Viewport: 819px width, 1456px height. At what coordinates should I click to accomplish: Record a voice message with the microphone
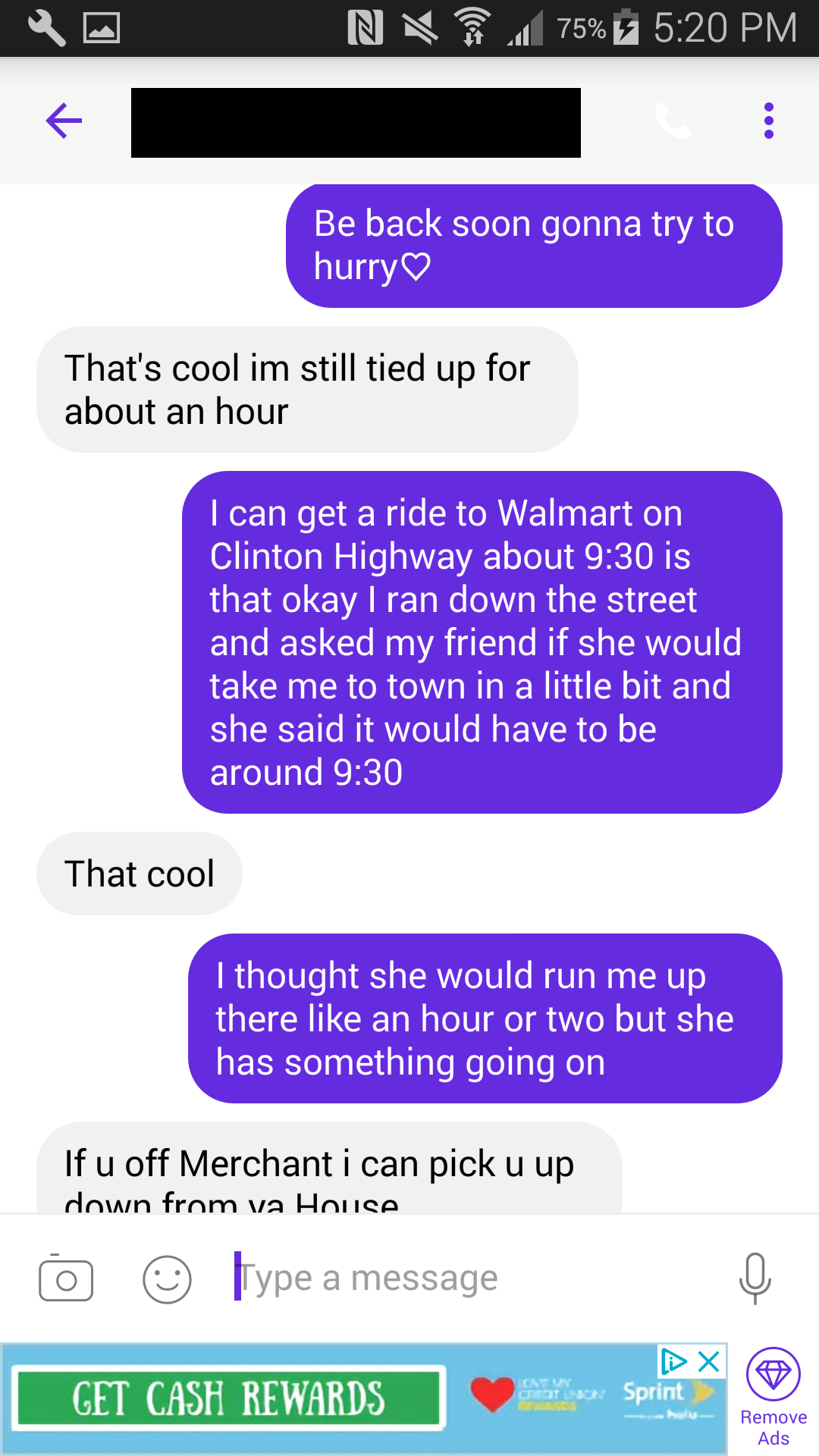755,1279
